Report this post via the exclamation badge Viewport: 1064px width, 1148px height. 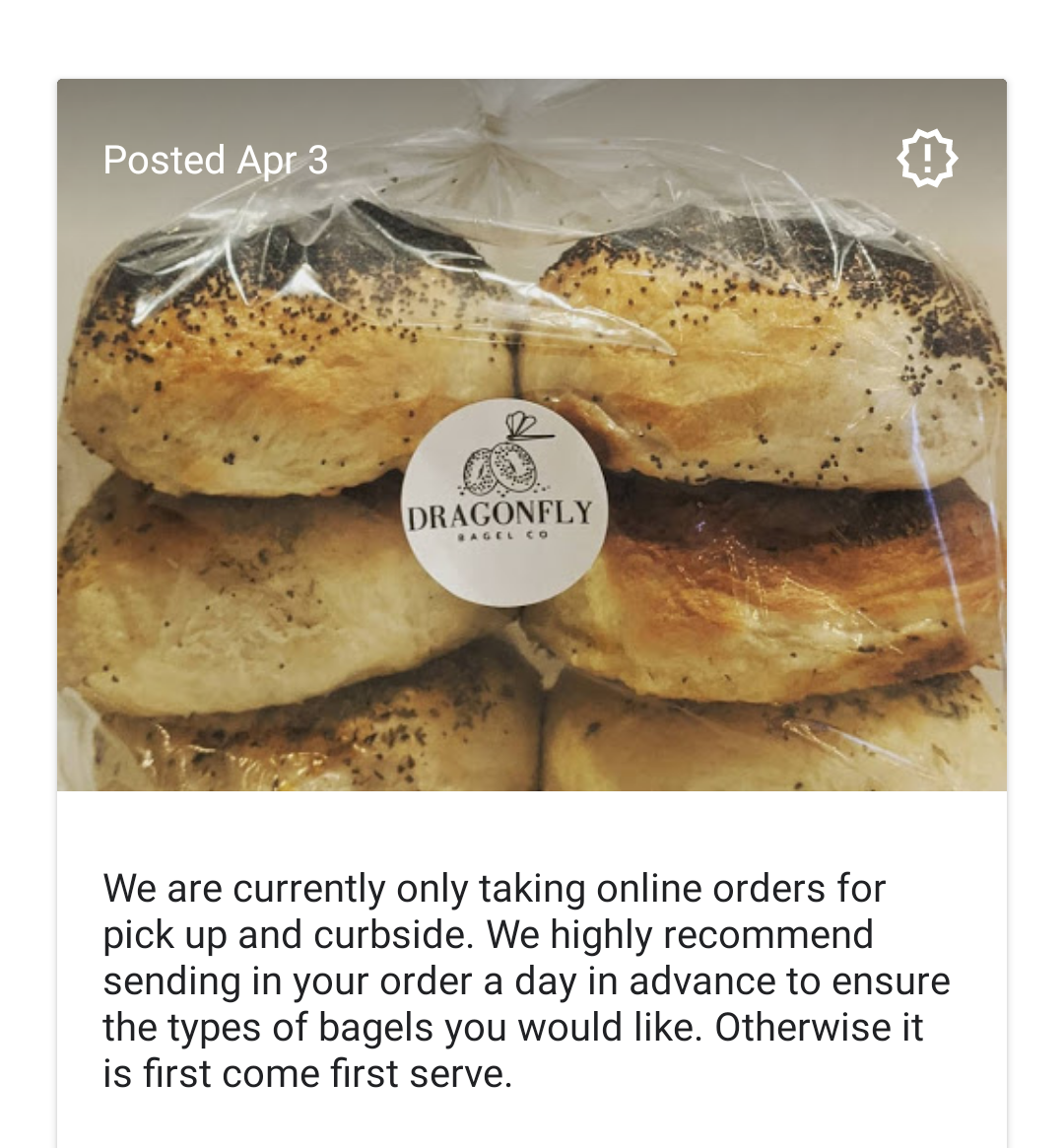coord(926,159)
